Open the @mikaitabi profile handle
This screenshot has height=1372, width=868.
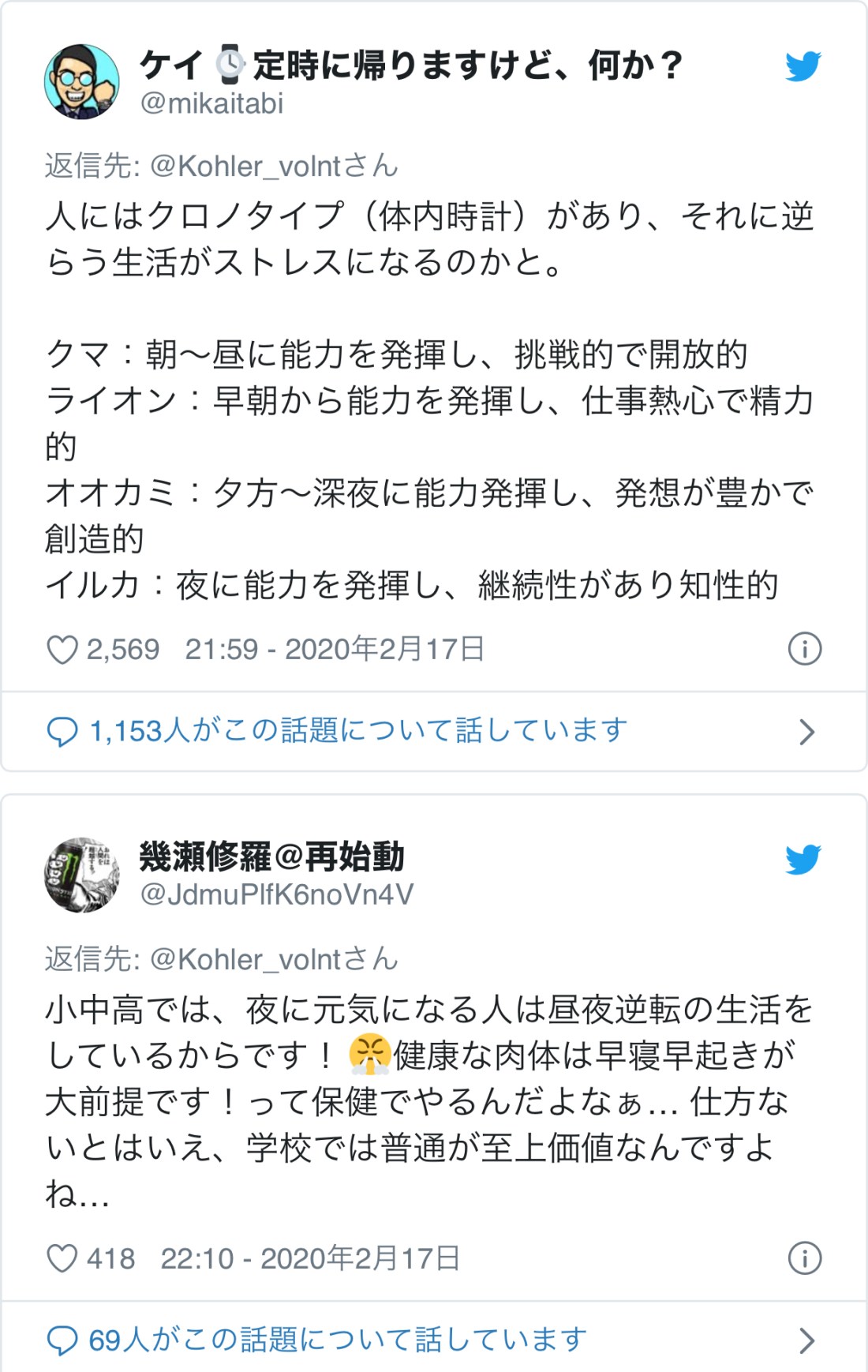211,103
